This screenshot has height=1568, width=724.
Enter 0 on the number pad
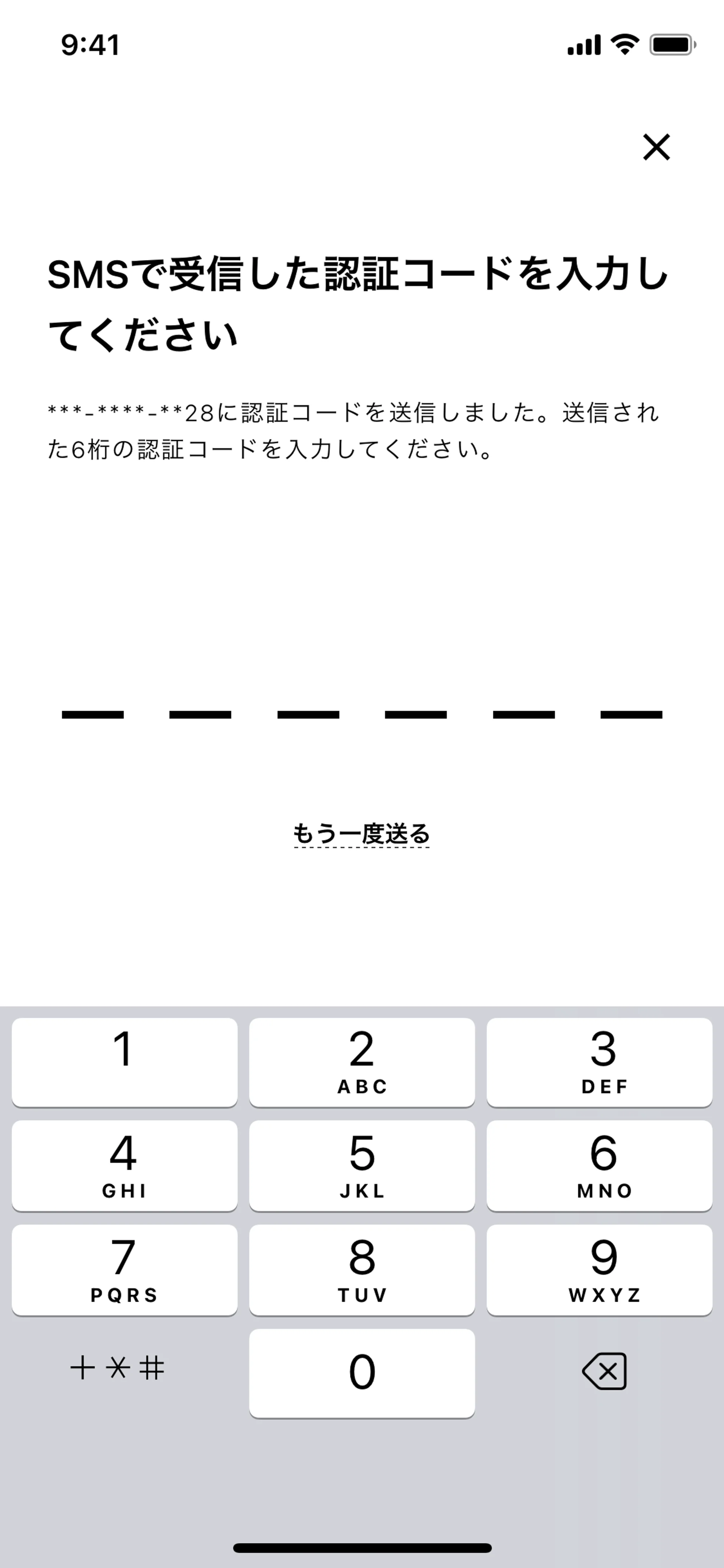(x=361, y=1373)
